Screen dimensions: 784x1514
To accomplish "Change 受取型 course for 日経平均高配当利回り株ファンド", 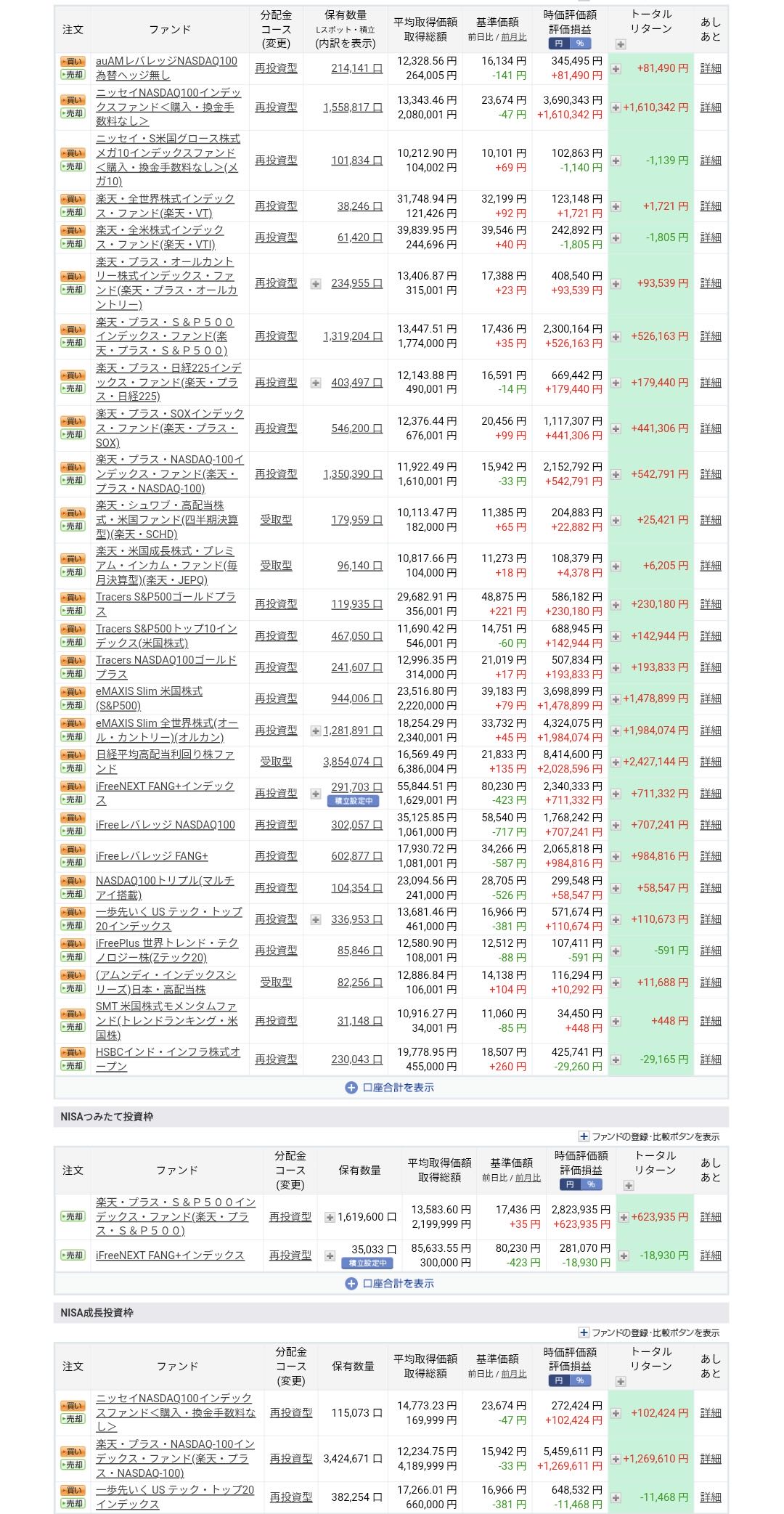I will point(276,762).
